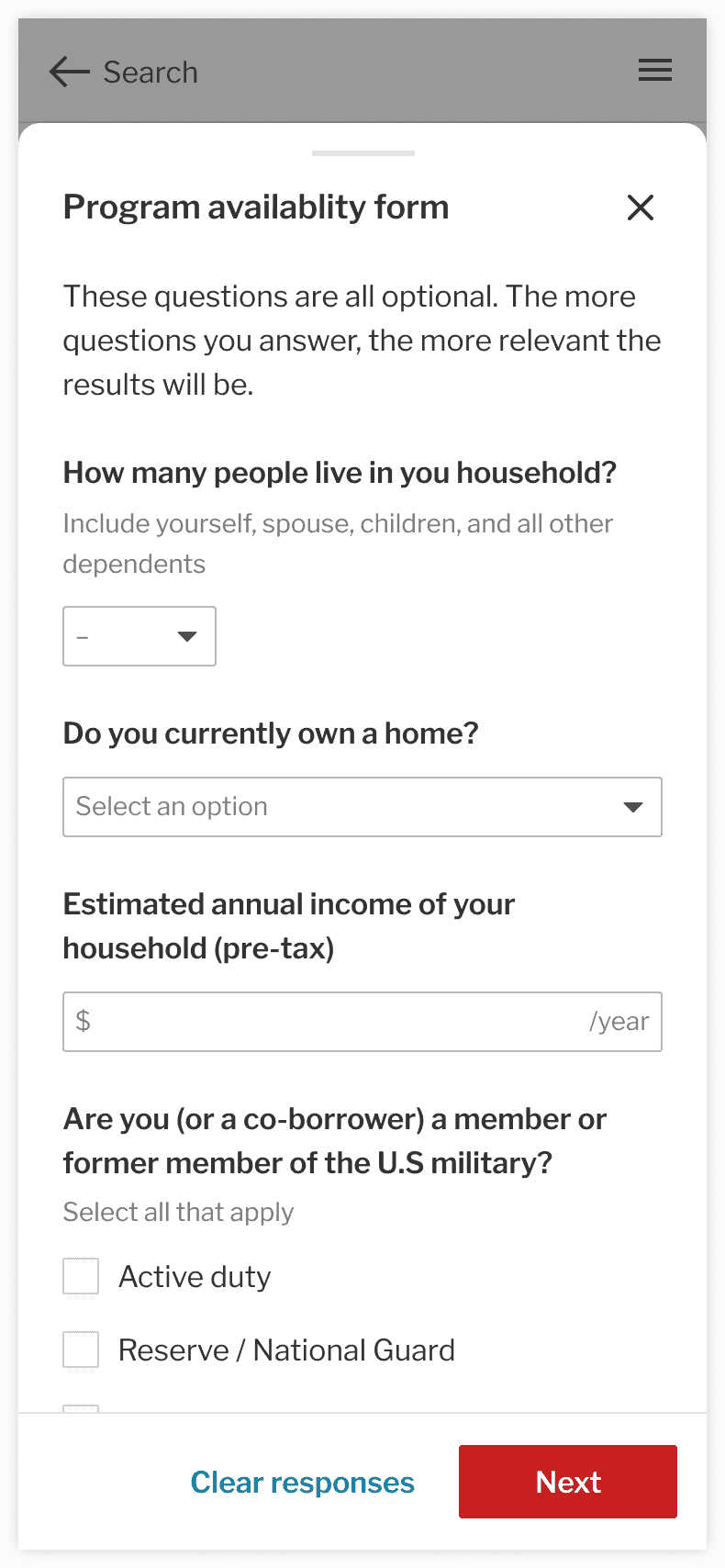Select Reserve / National Guard checkbox
725x1568 pixels.
point(81,1350)
